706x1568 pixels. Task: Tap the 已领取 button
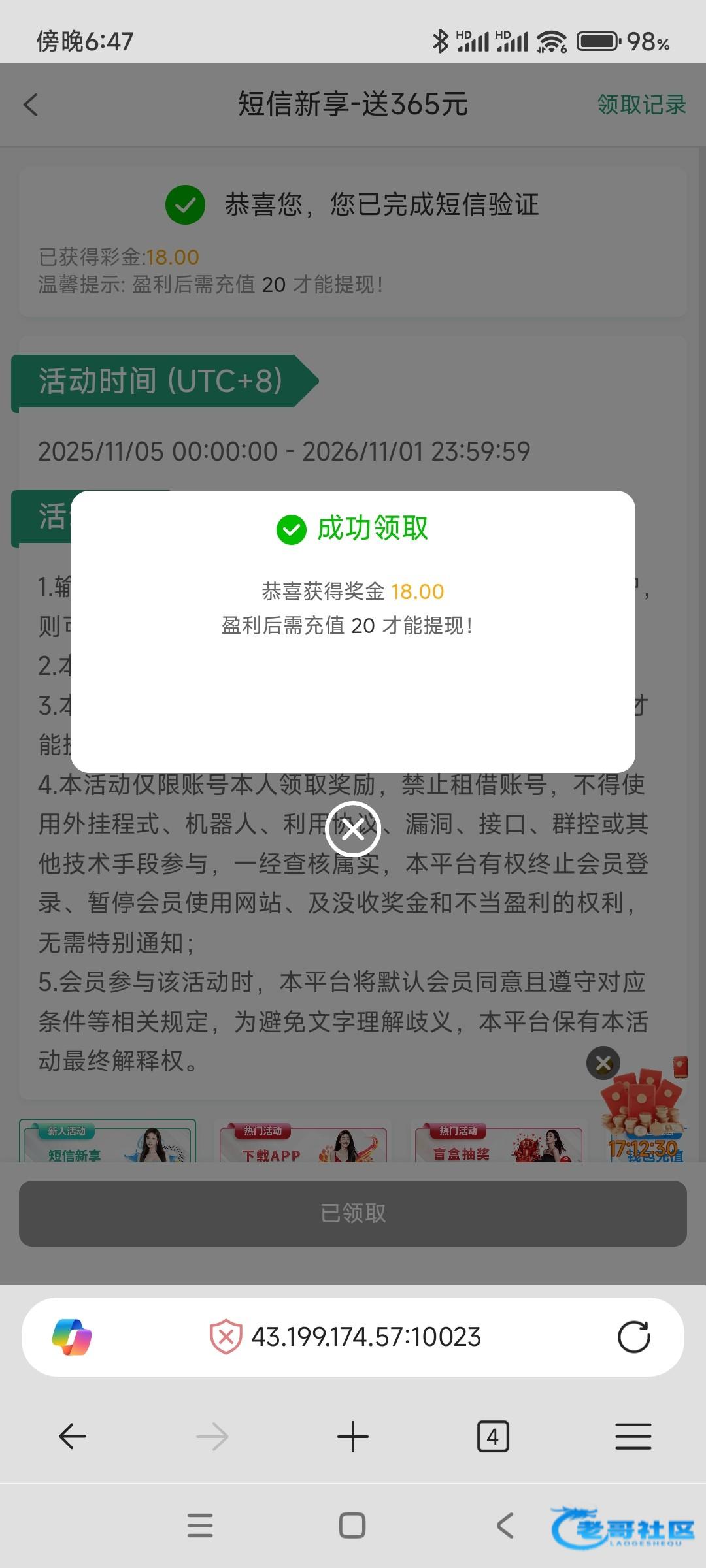point(353,1213)
